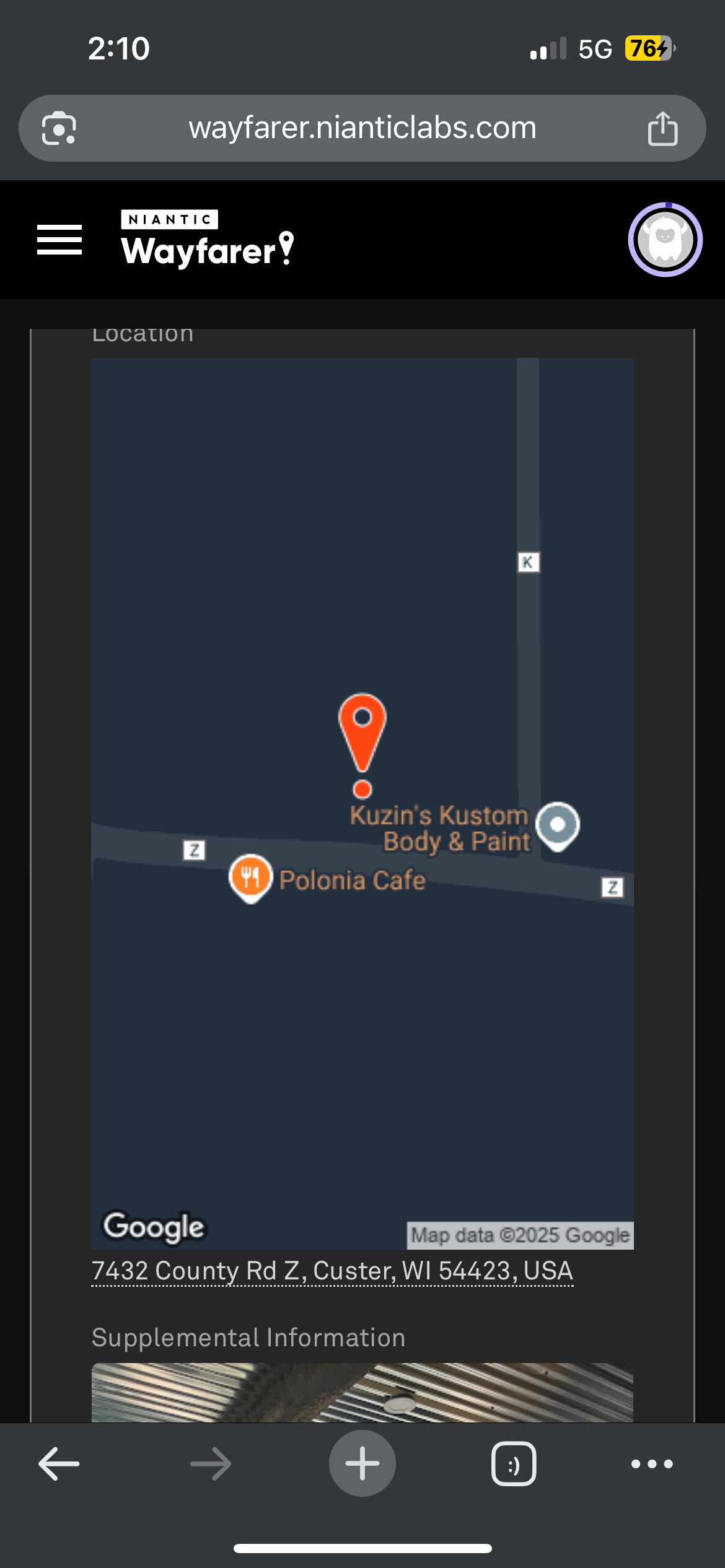
Task: Select the Polonia Cafe map marker
Action: point(250,877)
